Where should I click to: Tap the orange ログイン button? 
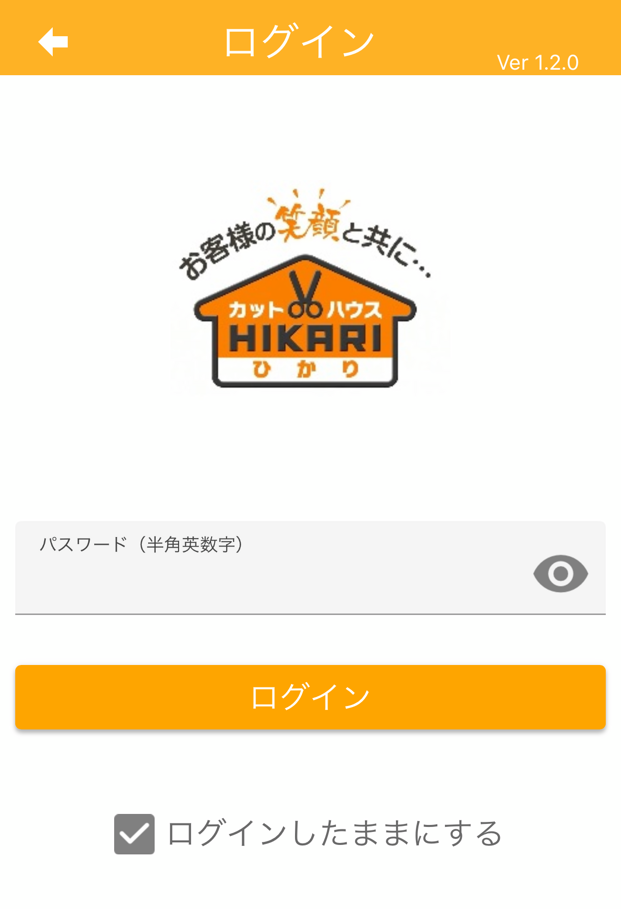[310, 697]
